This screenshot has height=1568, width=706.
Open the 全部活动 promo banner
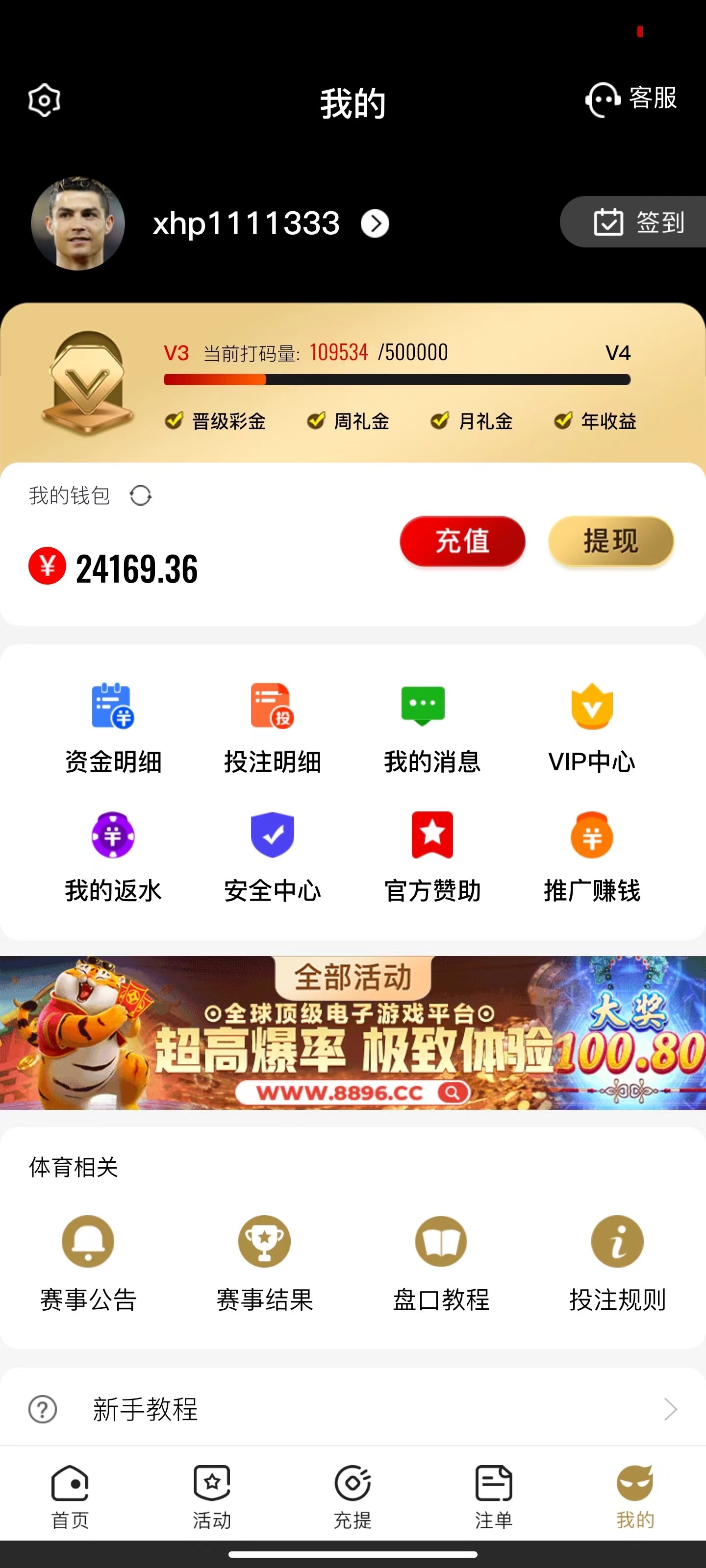[x=353, y=1032]
